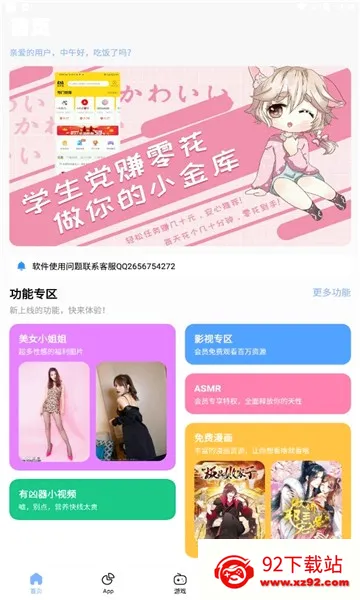
Task: Open the ASMR card
Action: tap(268, 394)
